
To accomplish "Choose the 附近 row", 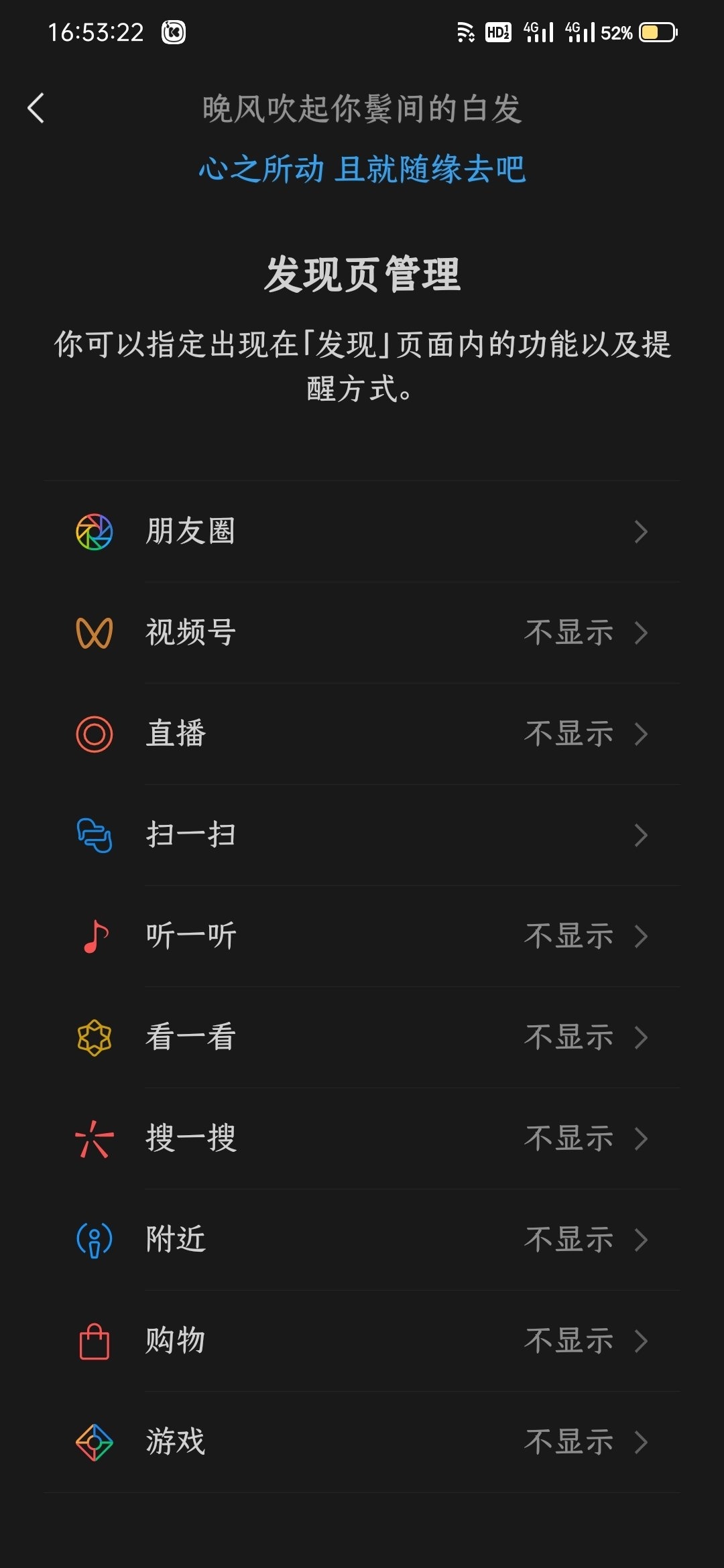I will point(362,1240).
